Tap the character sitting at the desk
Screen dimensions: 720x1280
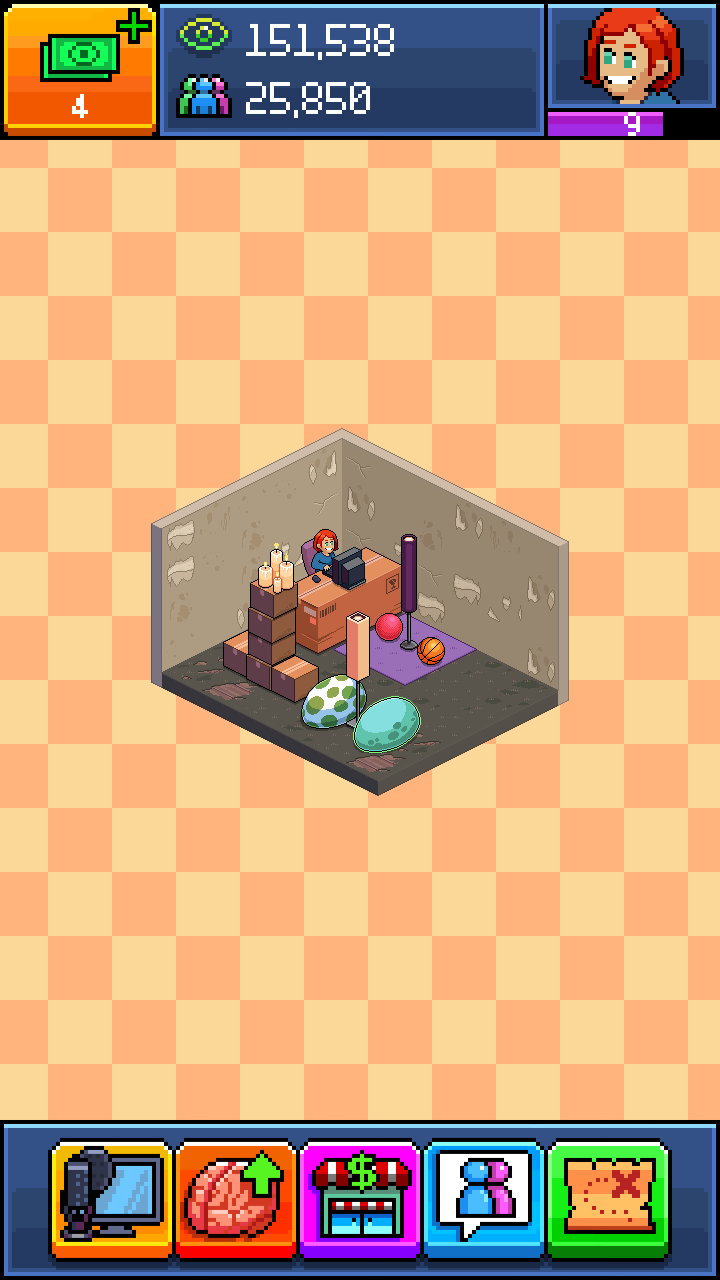pos(323,555)
